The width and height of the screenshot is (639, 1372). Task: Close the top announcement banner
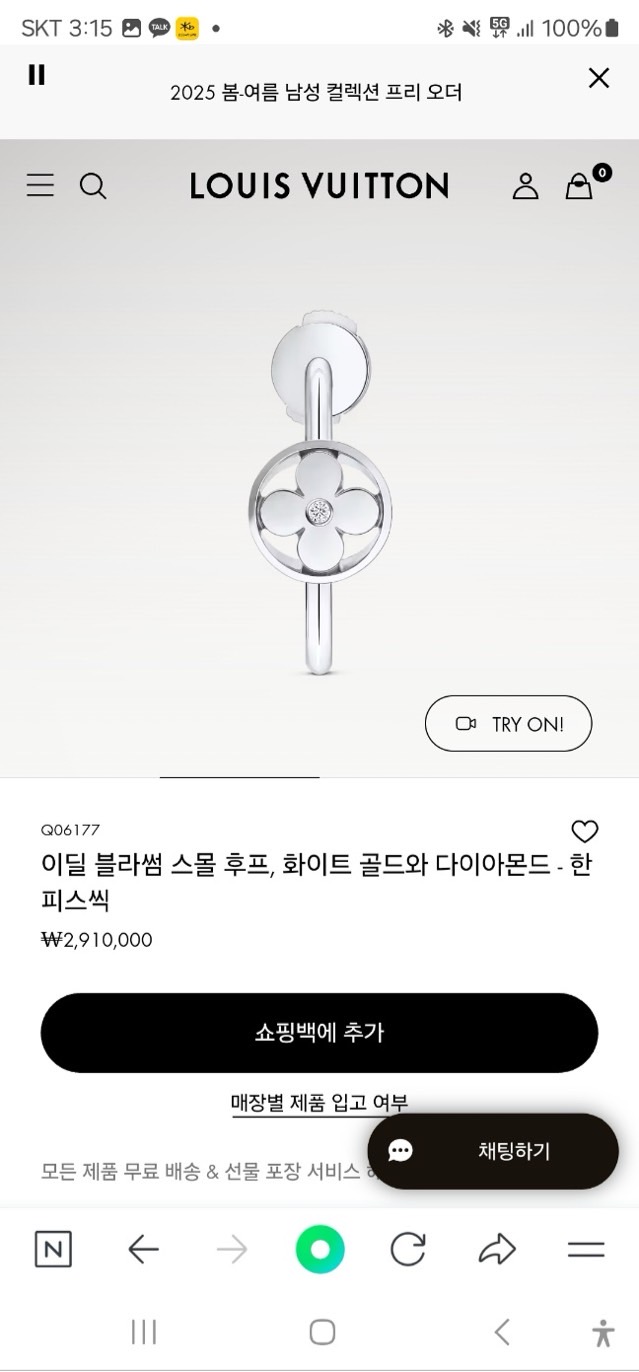(x=598, y=78)
